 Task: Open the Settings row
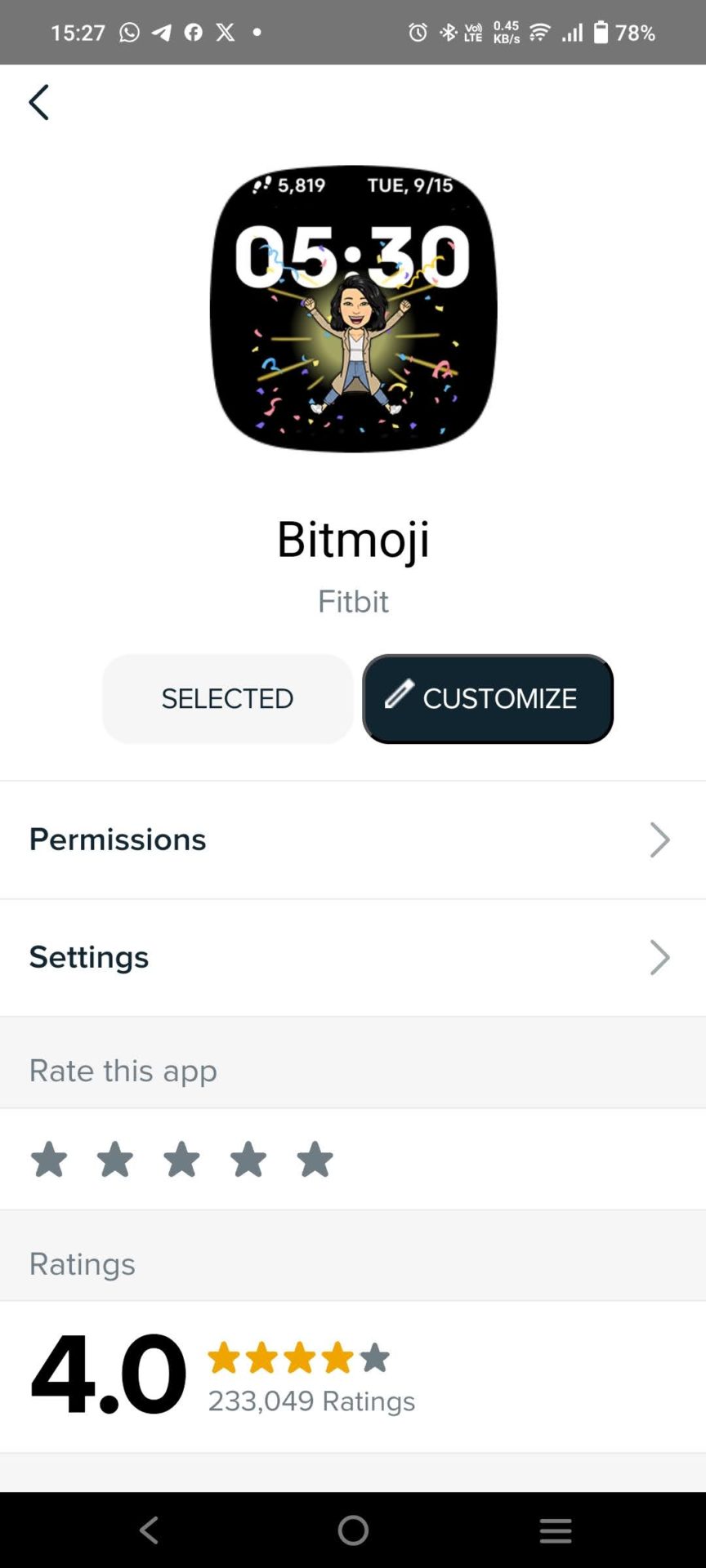[x=353, y=957]
